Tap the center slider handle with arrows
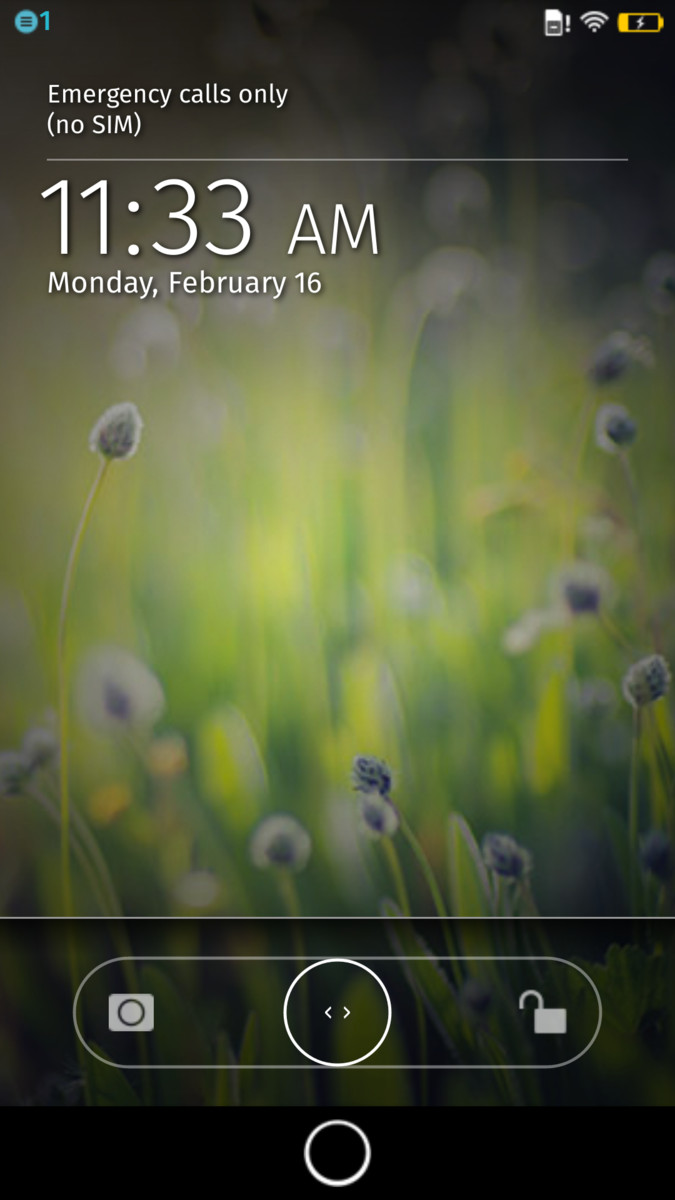The height and width of the screenshot is (1200, 675). point(337,1012)
